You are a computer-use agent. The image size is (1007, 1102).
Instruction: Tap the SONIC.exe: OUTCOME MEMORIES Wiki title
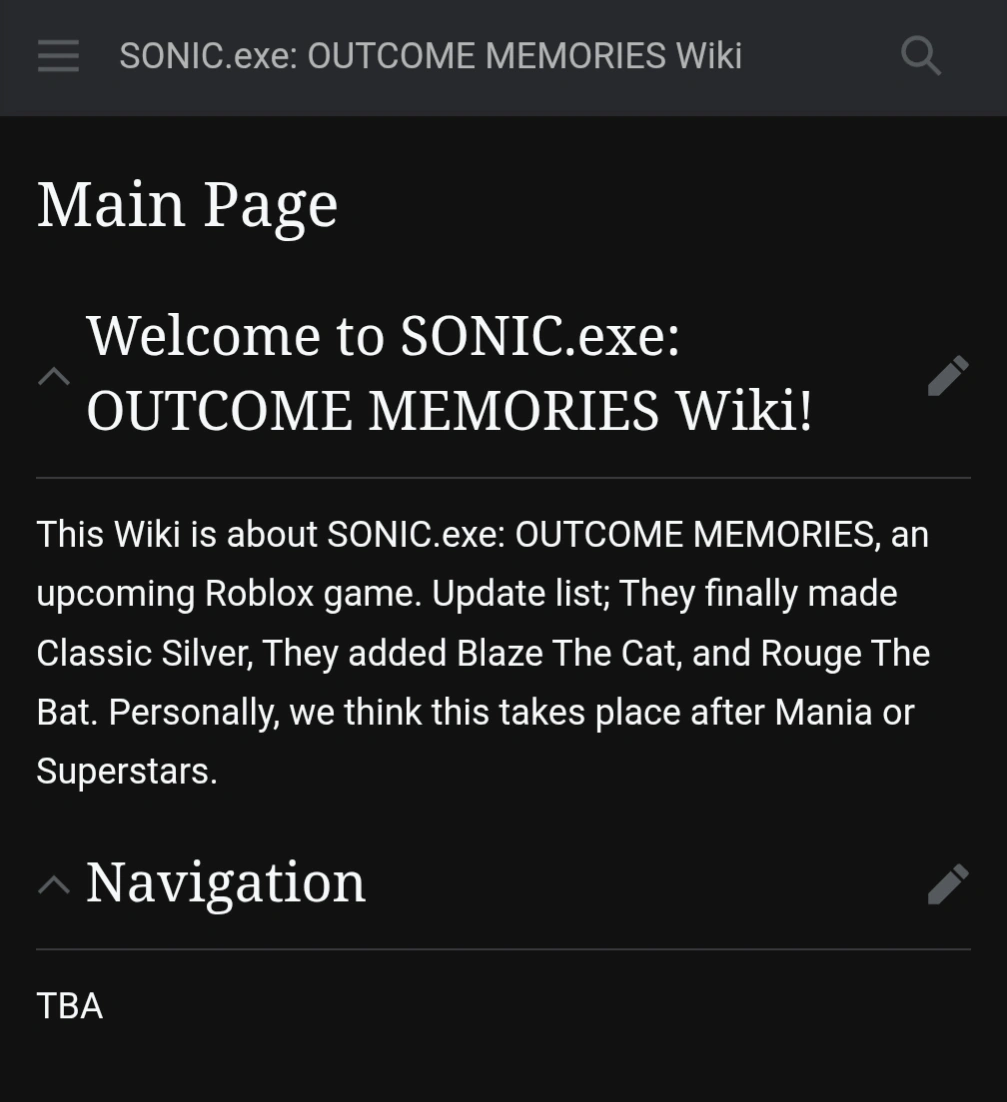[x=430, y=56]
